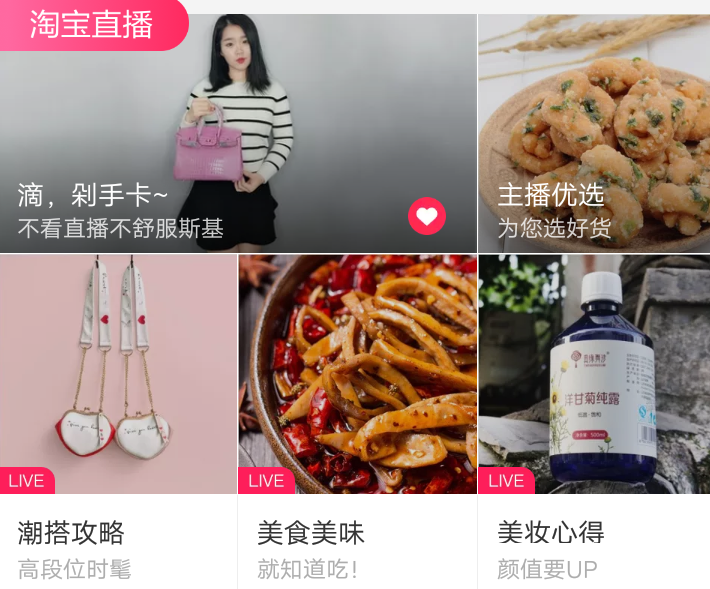This screenshot has width=710, height=589.
Task: Open the 美食美味 live card
Action: point(357,420)
